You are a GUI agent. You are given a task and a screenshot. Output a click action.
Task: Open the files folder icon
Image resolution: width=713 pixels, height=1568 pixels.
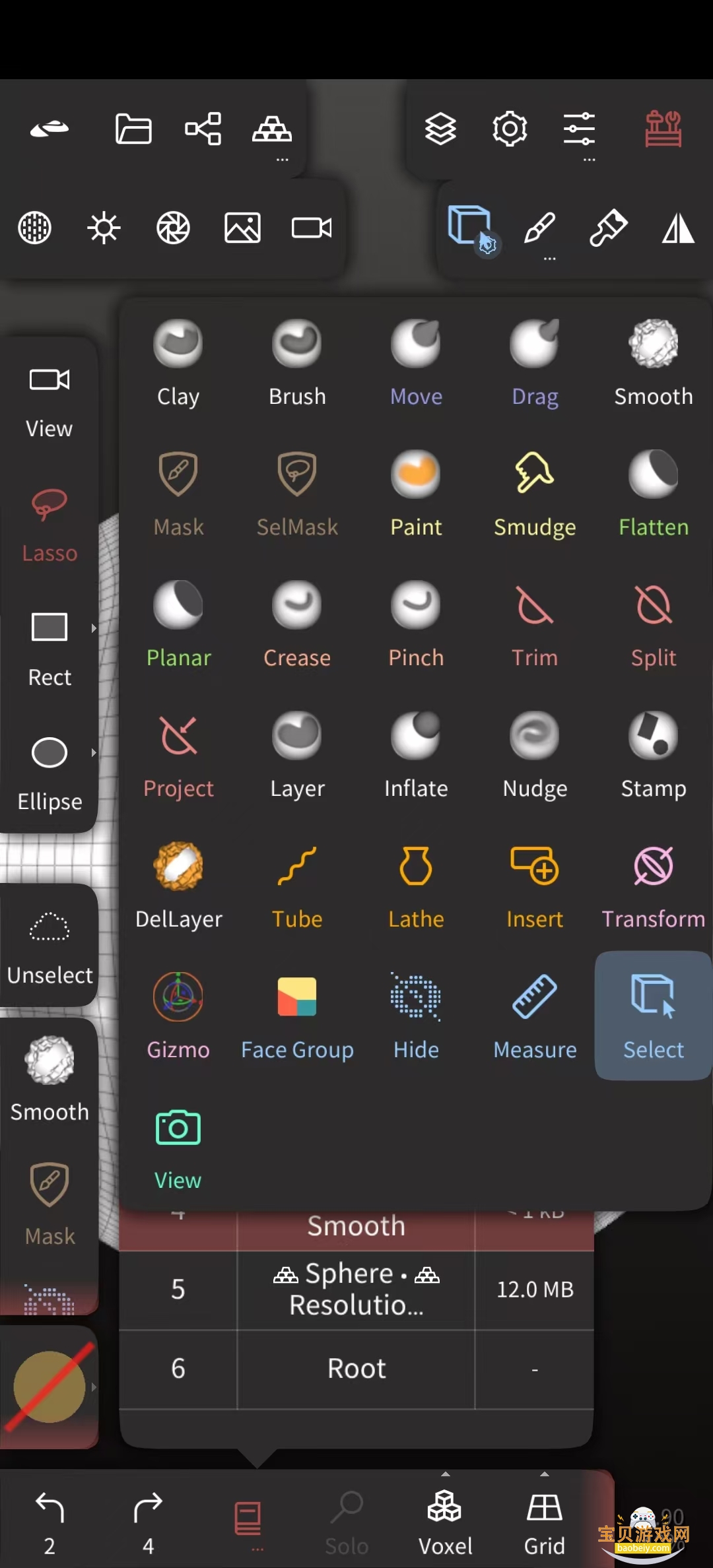[133, 129]
